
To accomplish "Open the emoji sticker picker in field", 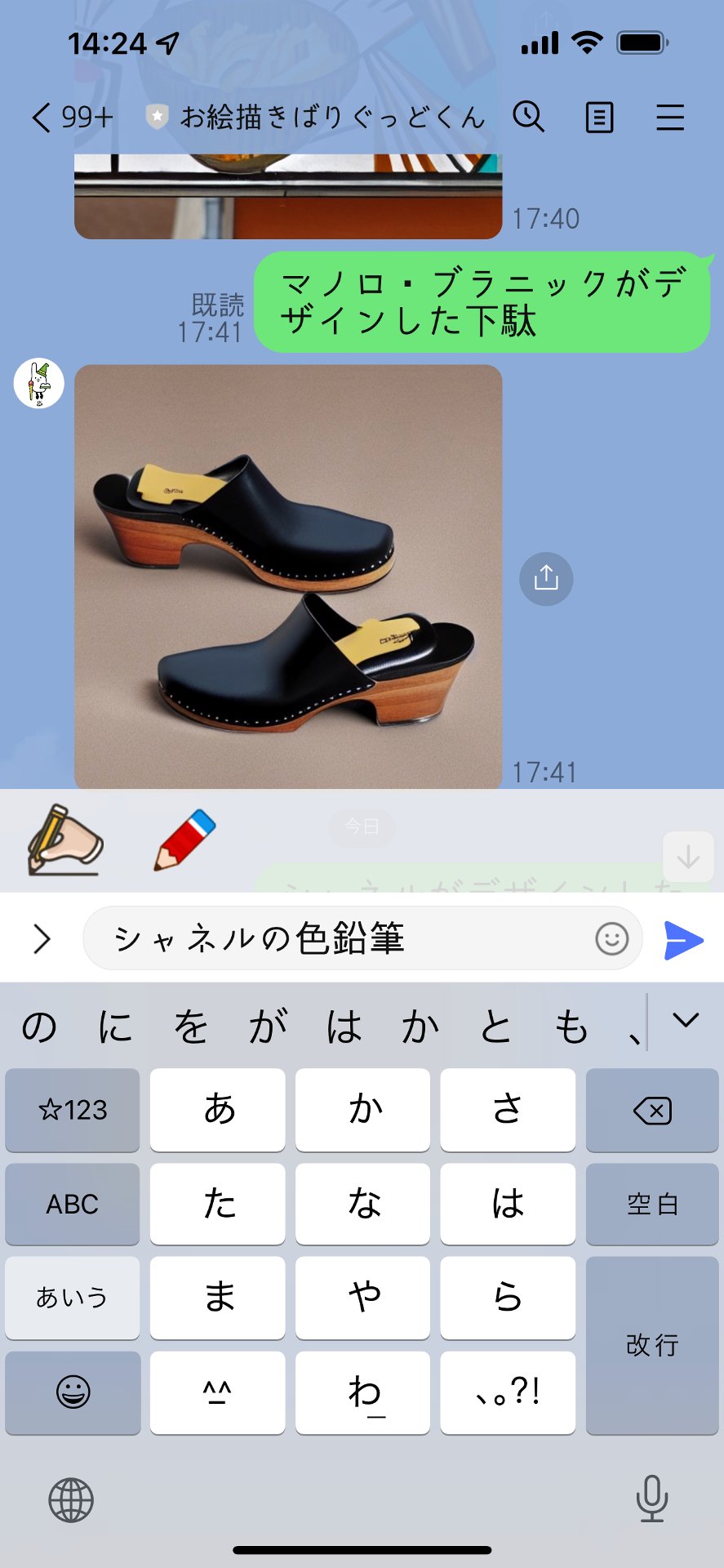I will coord(611,939).
